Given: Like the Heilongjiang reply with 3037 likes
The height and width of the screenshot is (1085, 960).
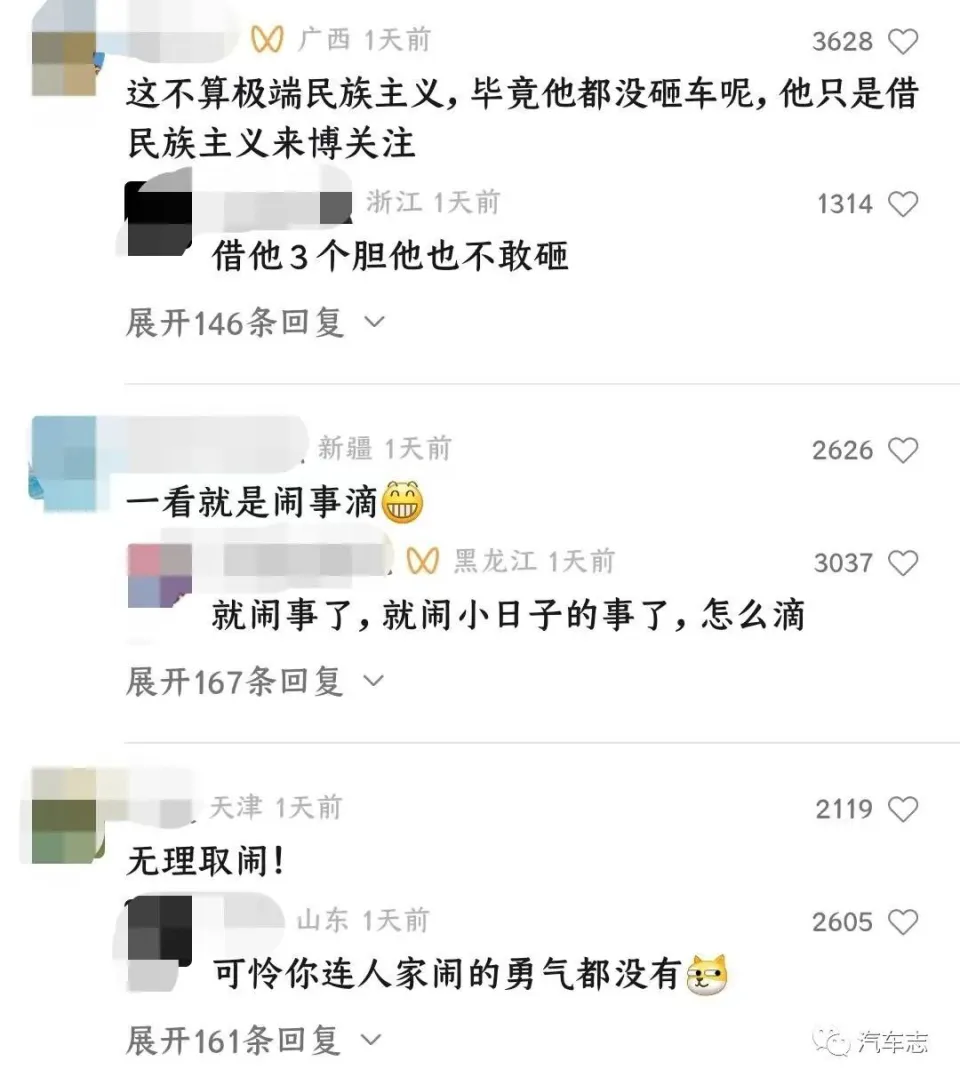Looking at the screenshot, I should click(x=903, y=564).
